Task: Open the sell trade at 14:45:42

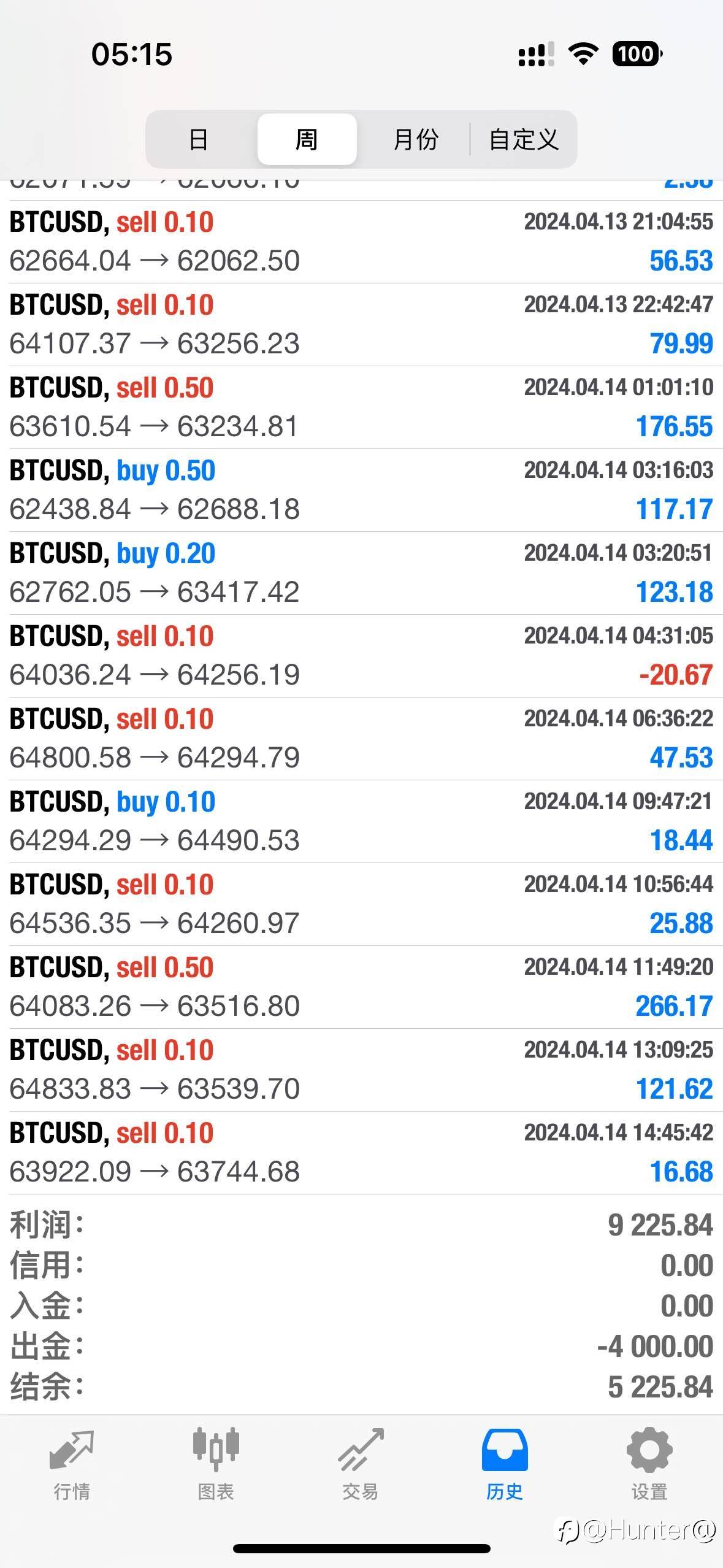Action: pyautogui.click(x=361, y=1153)
